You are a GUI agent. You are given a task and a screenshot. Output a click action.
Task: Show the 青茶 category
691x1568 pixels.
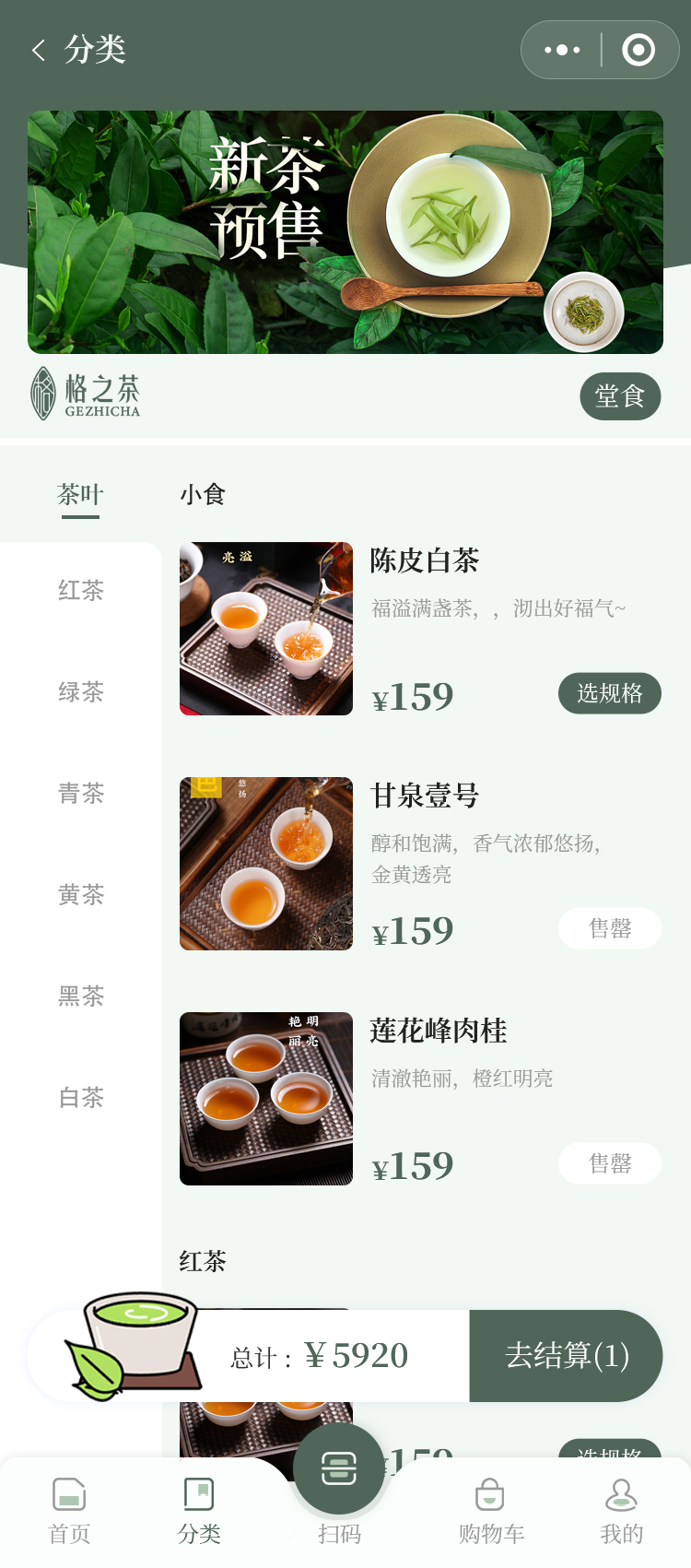point(81,793)
